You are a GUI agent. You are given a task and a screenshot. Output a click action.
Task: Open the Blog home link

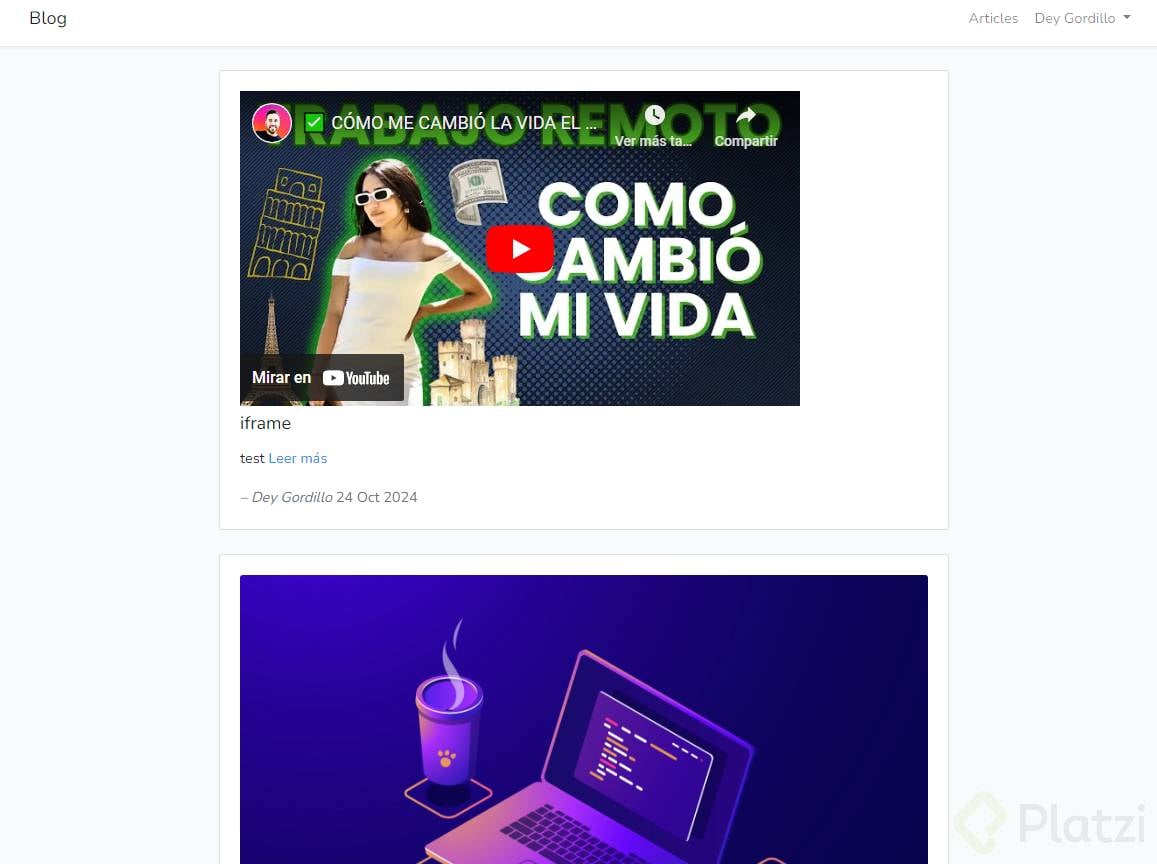coord(48,18)
